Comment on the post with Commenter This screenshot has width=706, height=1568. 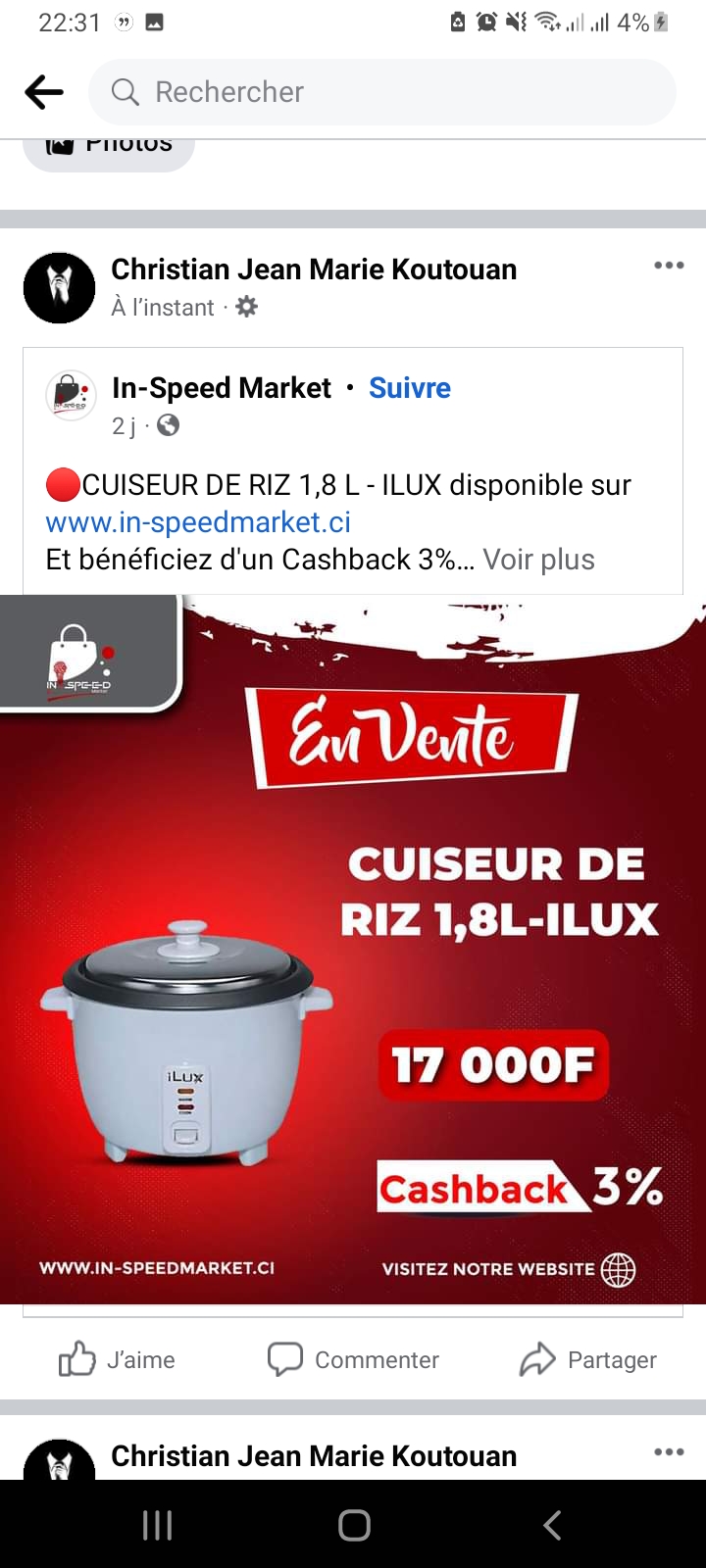[x=353, y=1359]
